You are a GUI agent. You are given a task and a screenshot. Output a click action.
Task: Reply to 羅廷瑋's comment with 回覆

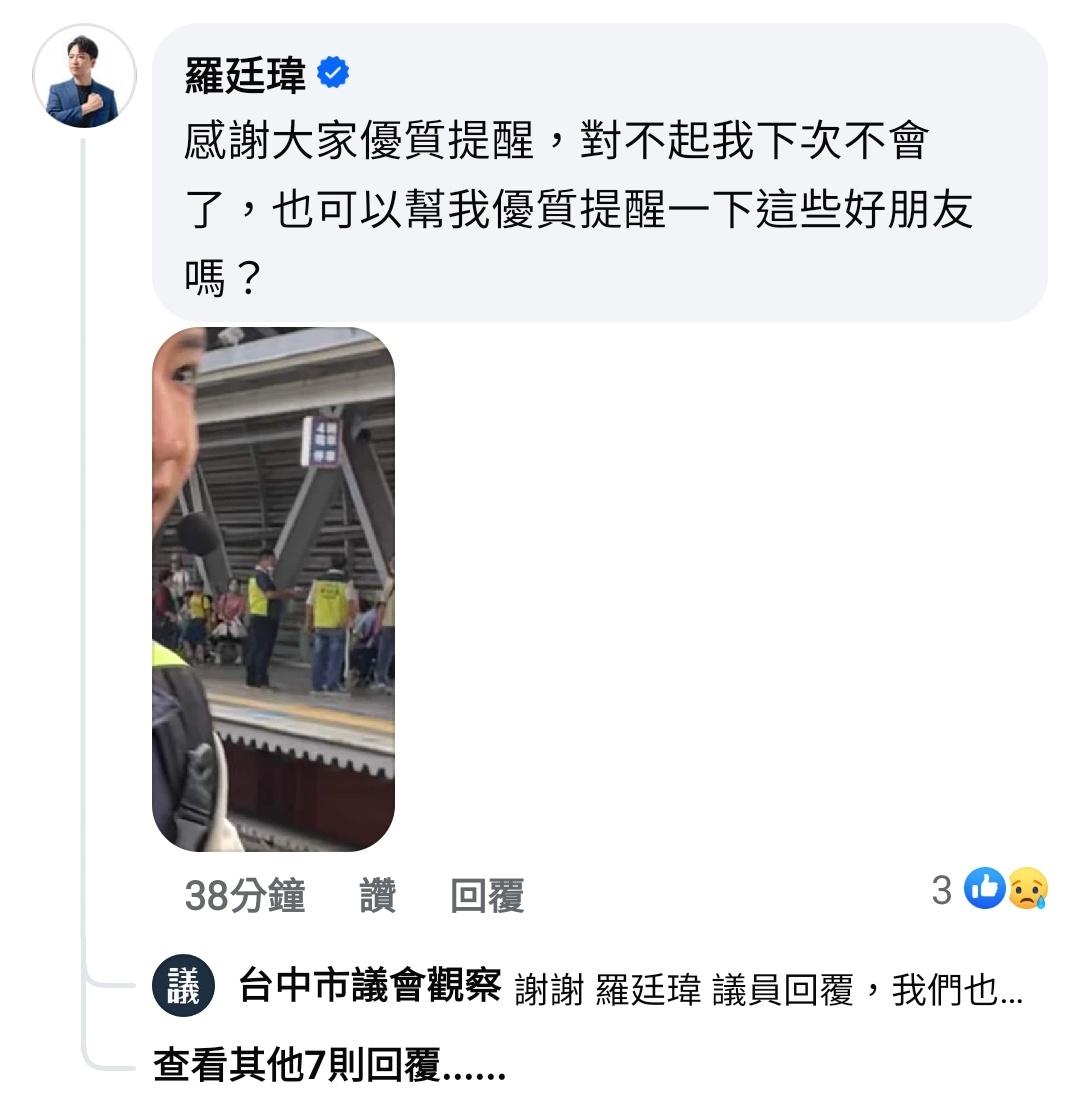[487, 896]
